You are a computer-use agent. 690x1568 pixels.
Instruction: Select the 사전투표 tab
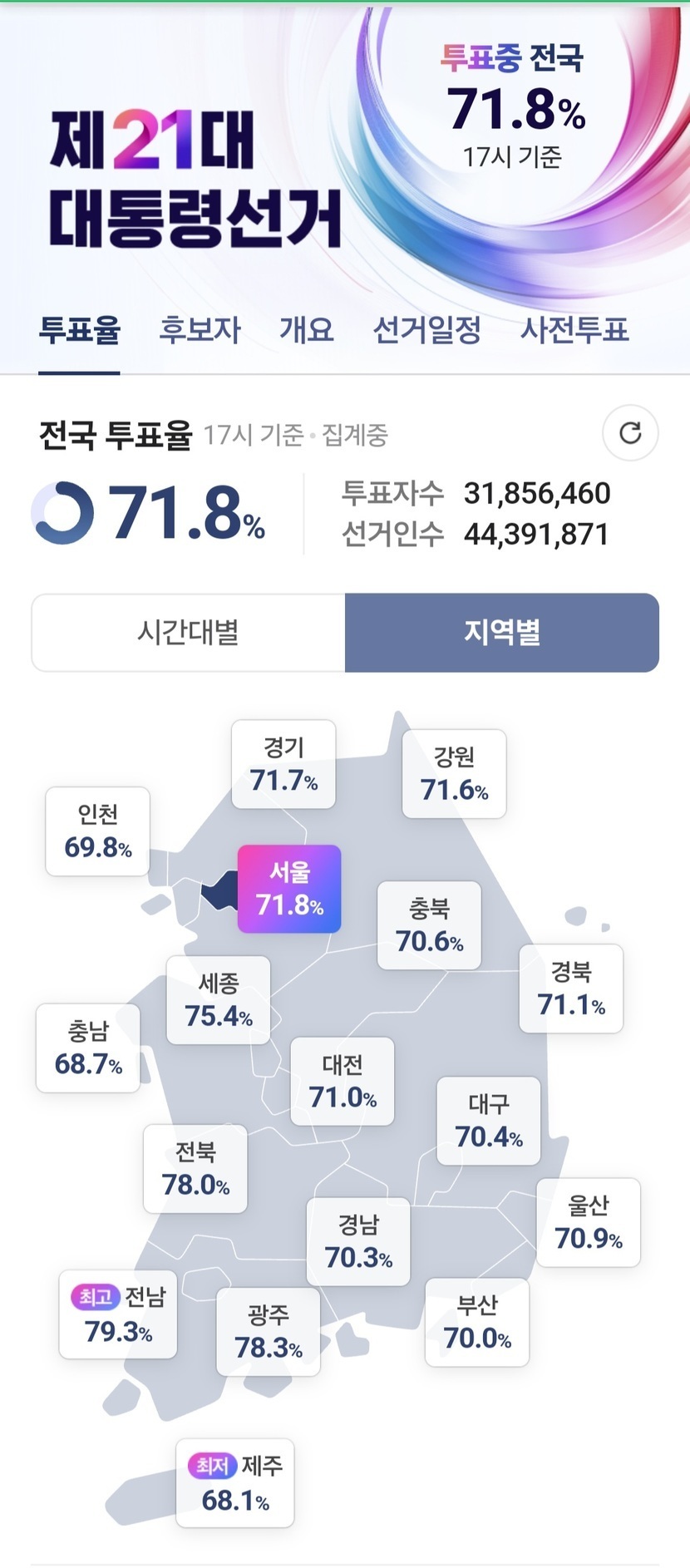click(574, 330)
